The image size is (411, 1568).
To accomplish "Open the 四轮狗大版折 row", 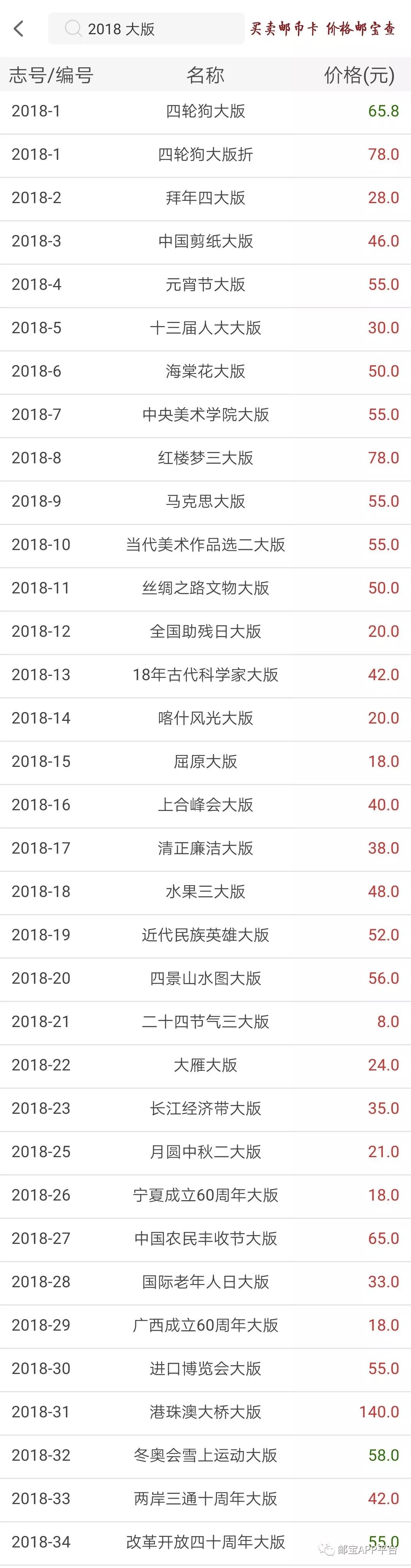I will point(205,154).
